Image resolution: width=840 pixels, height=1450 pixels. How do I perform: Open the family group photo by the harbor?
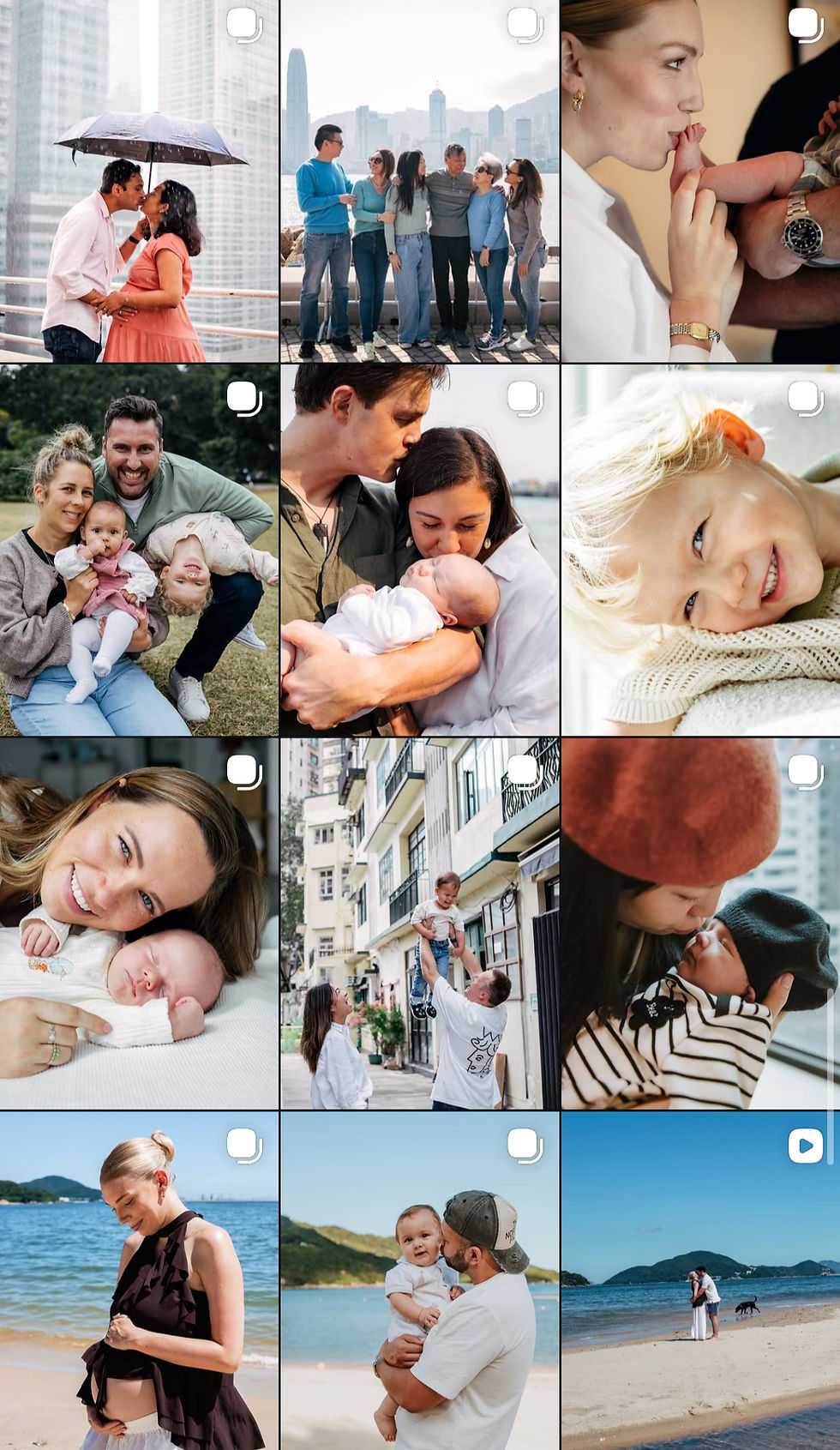pyautogui.click(x=419, y=180)
